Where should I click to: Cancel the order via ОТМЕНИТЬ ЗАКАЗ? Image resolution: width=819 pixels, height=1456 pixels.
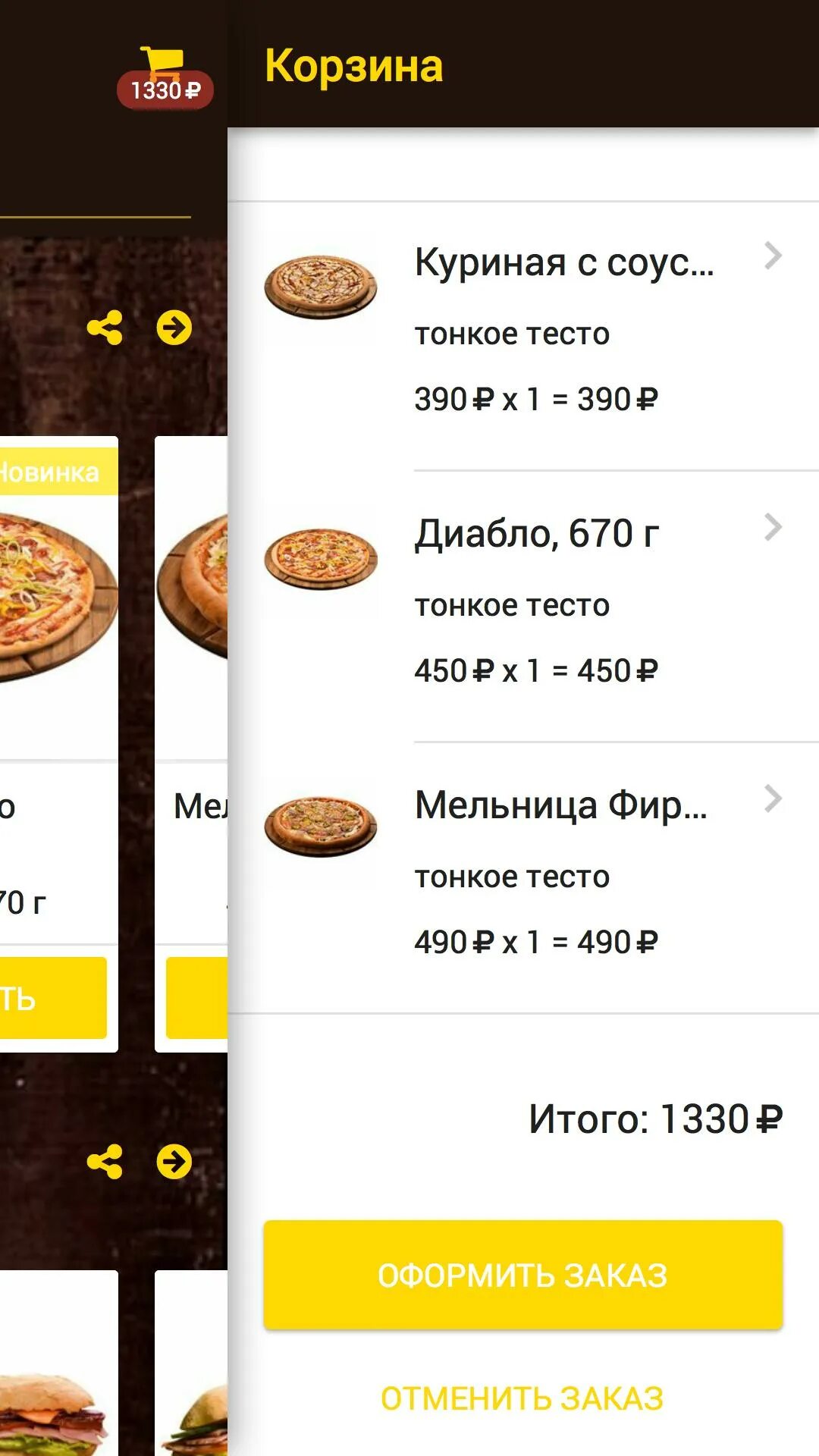522,1398
